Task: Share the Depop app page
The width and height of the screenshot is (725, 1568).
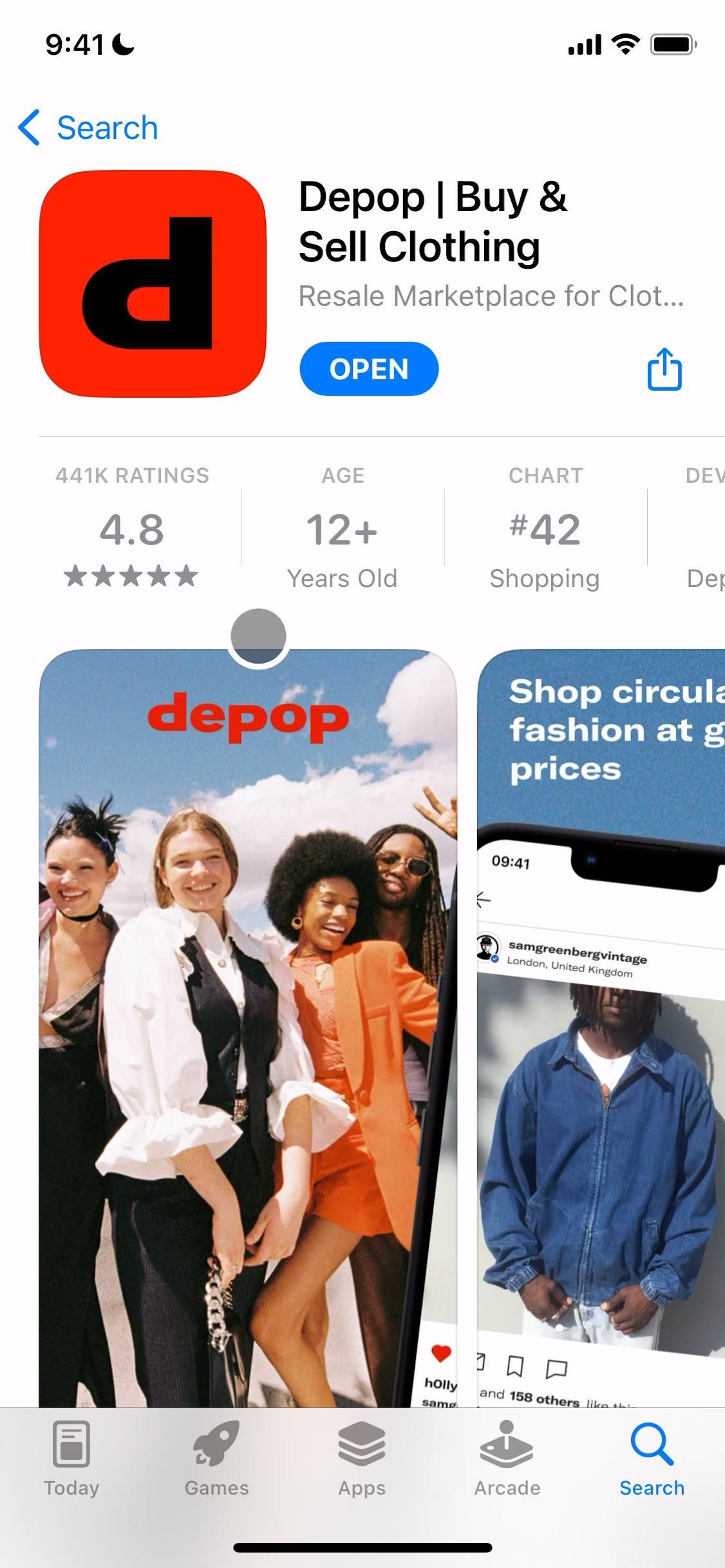Action: click(664, 369)
